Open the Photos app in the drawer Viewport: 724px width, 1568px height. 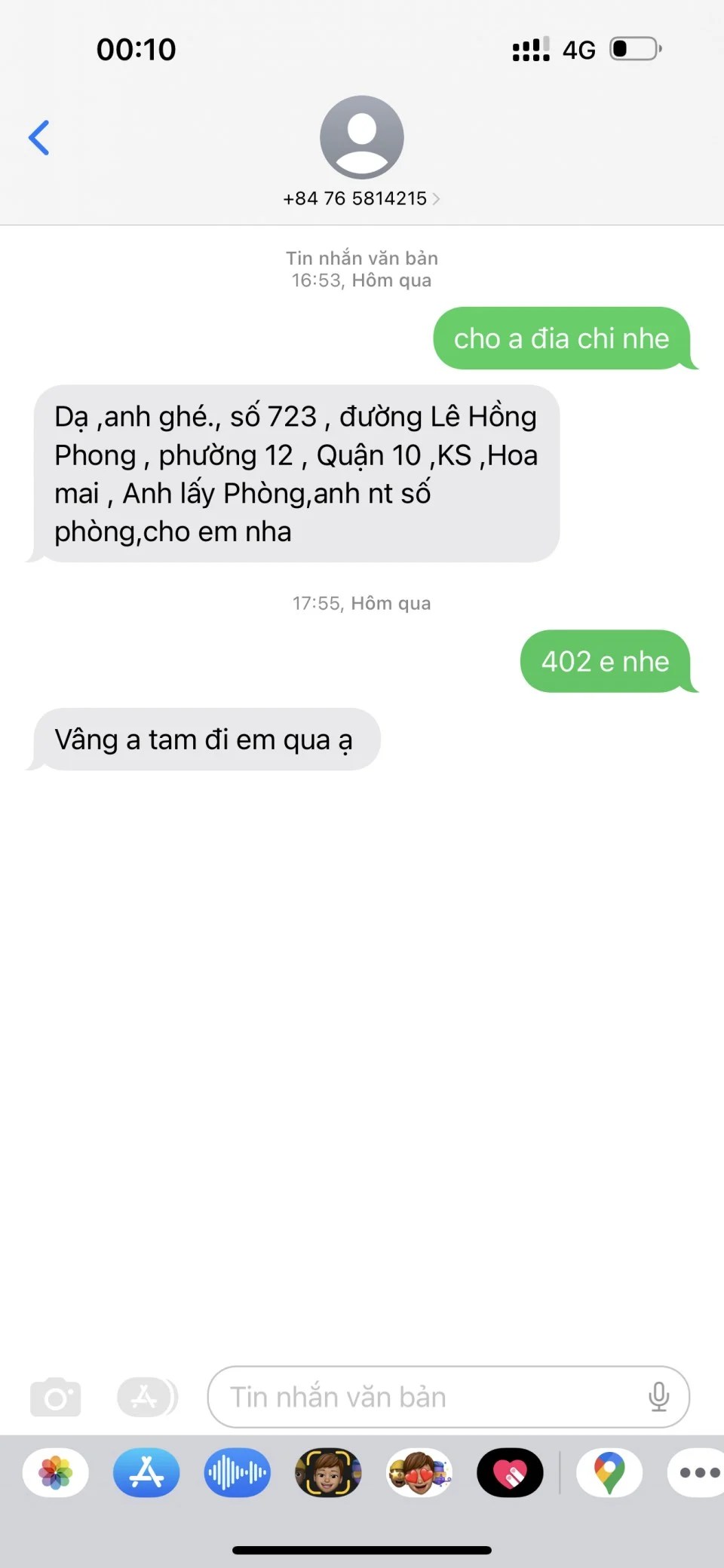pyautogui.click(x=56, y=1472)
